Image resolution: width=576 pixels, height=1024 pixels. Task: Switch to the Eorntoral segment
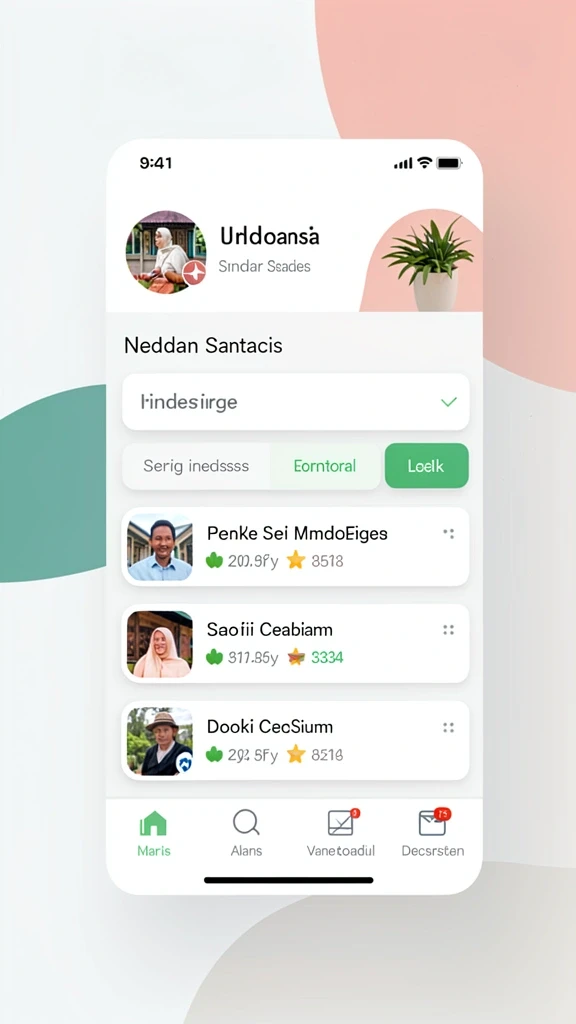tap(325, 466)
